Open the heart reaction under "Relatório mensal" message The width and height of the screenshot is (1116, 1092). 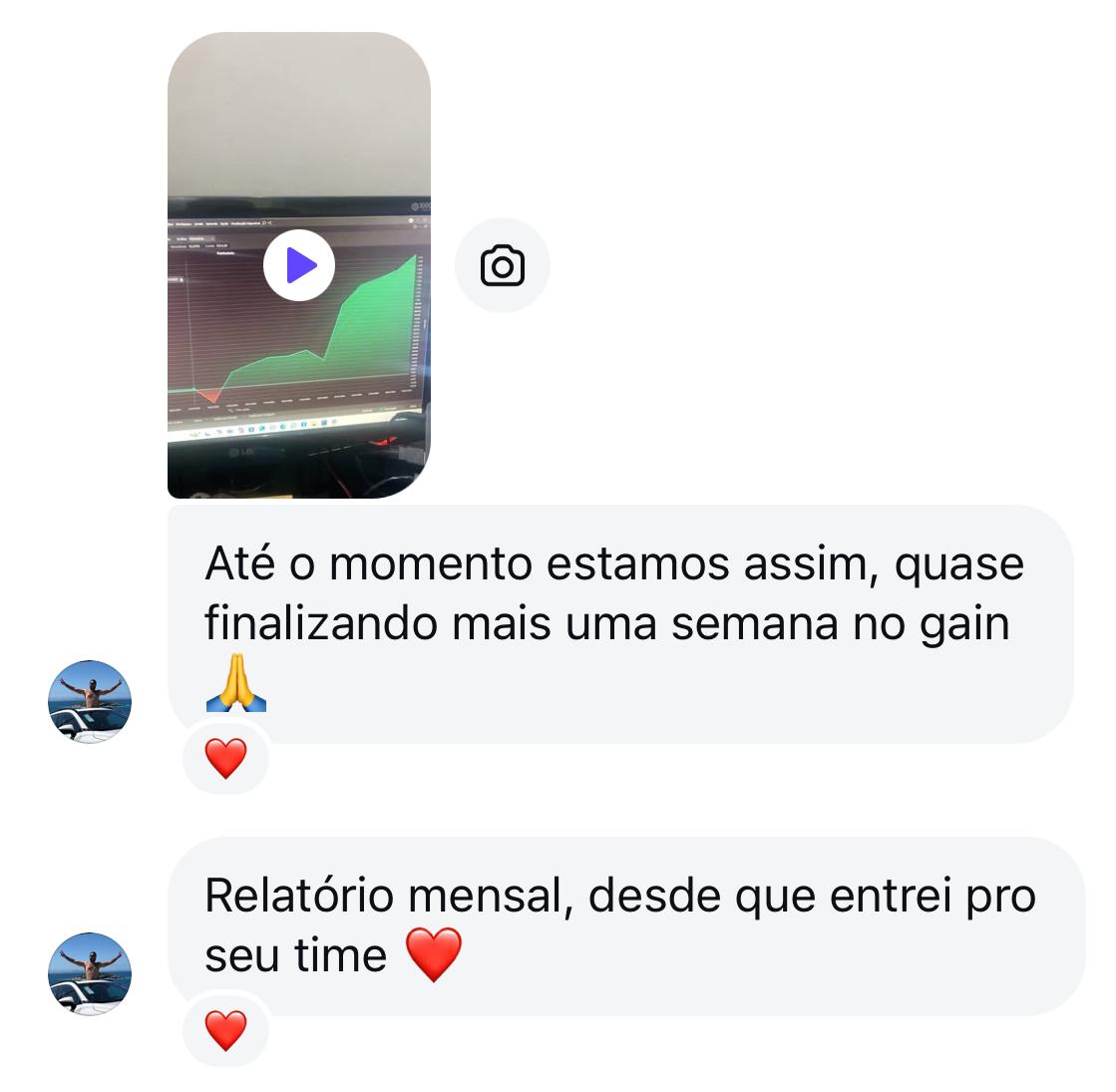(225, 1029)
